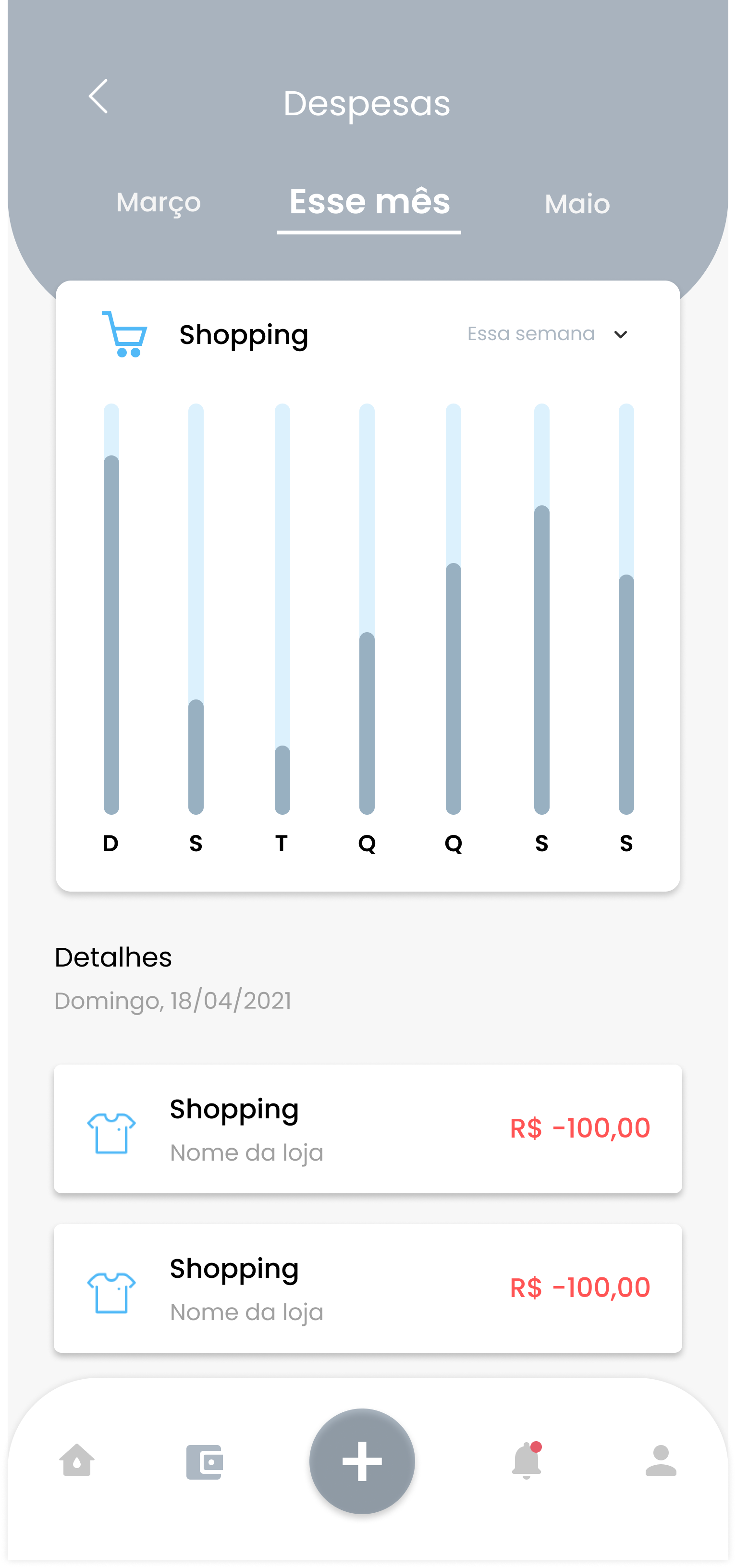Switch to the Março tab
This screenshot has height=1568, width=736.
click(x=158, y=203)
